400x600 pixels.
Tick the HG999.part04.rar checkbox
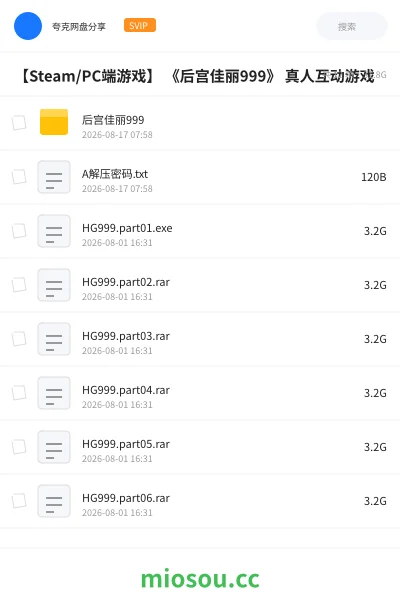click(x=19, y=393)
